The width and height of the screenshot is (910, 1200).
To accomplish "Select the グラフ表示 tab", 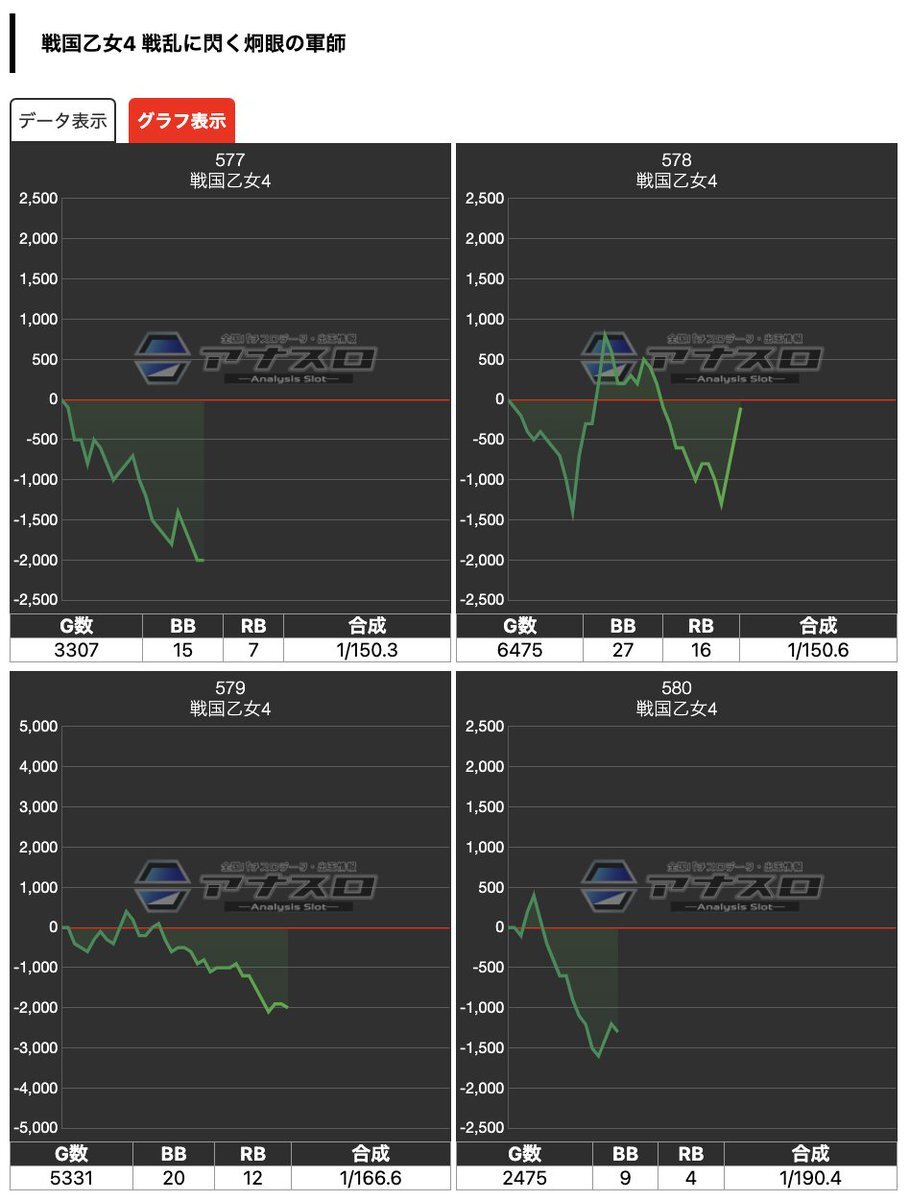I will pos(181,121).
